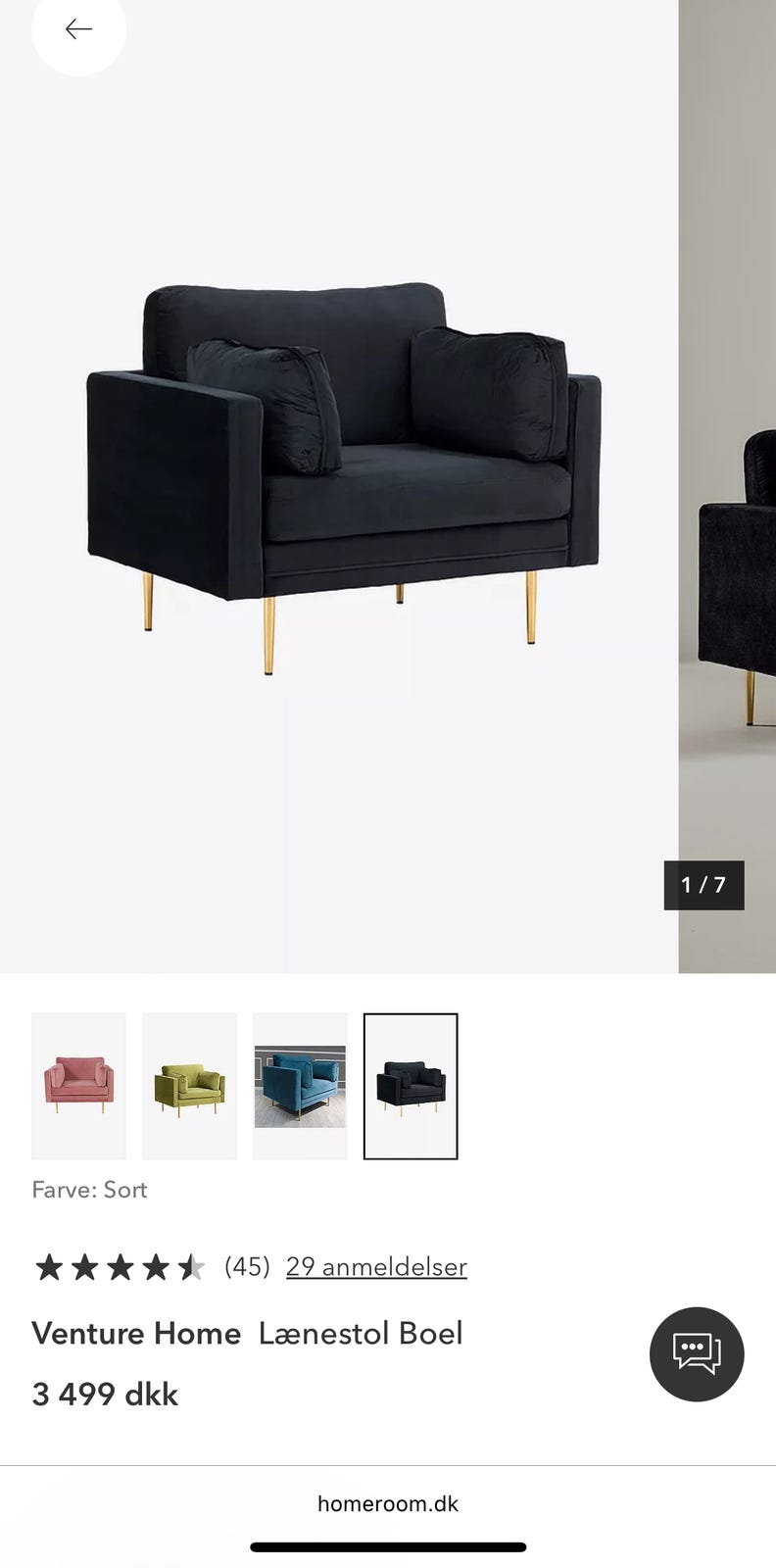Screen dimensions: 776x1568
Task: Tap the Venture Home product title
Action: pos(136,1333)
